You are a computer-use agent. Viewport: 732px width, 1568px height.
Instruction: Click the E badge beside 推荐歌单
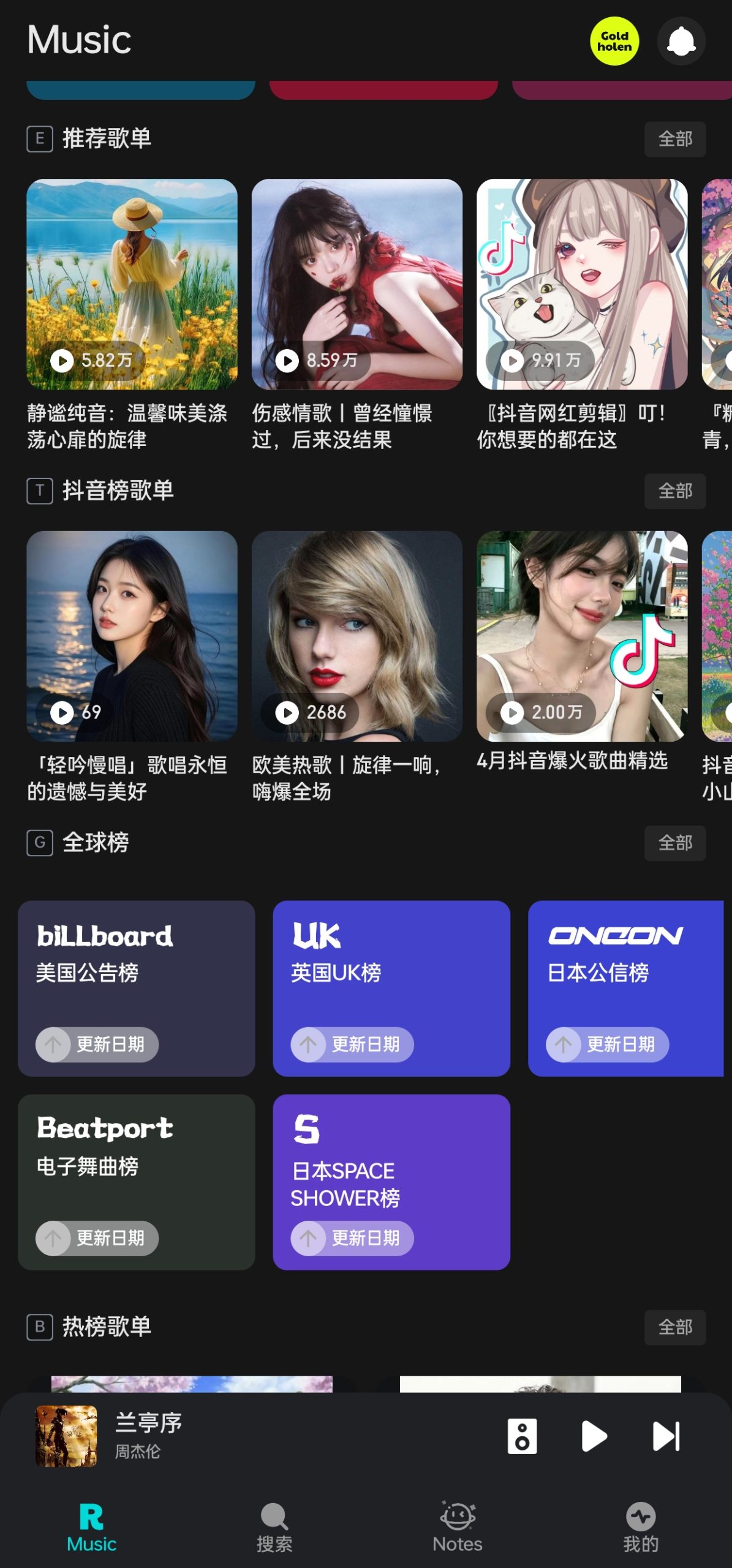39,139
